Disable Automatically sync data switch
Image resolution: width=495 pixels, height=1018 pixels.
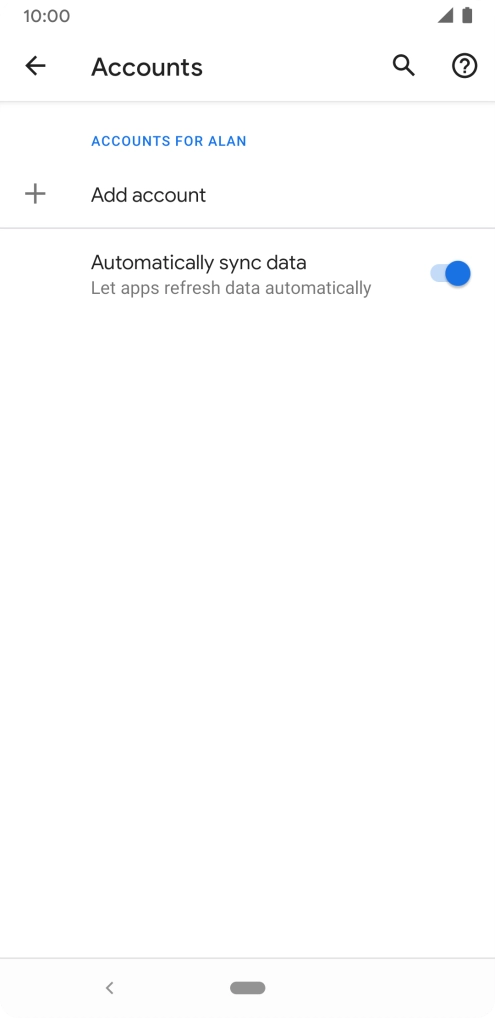click(x=450, y=273)
